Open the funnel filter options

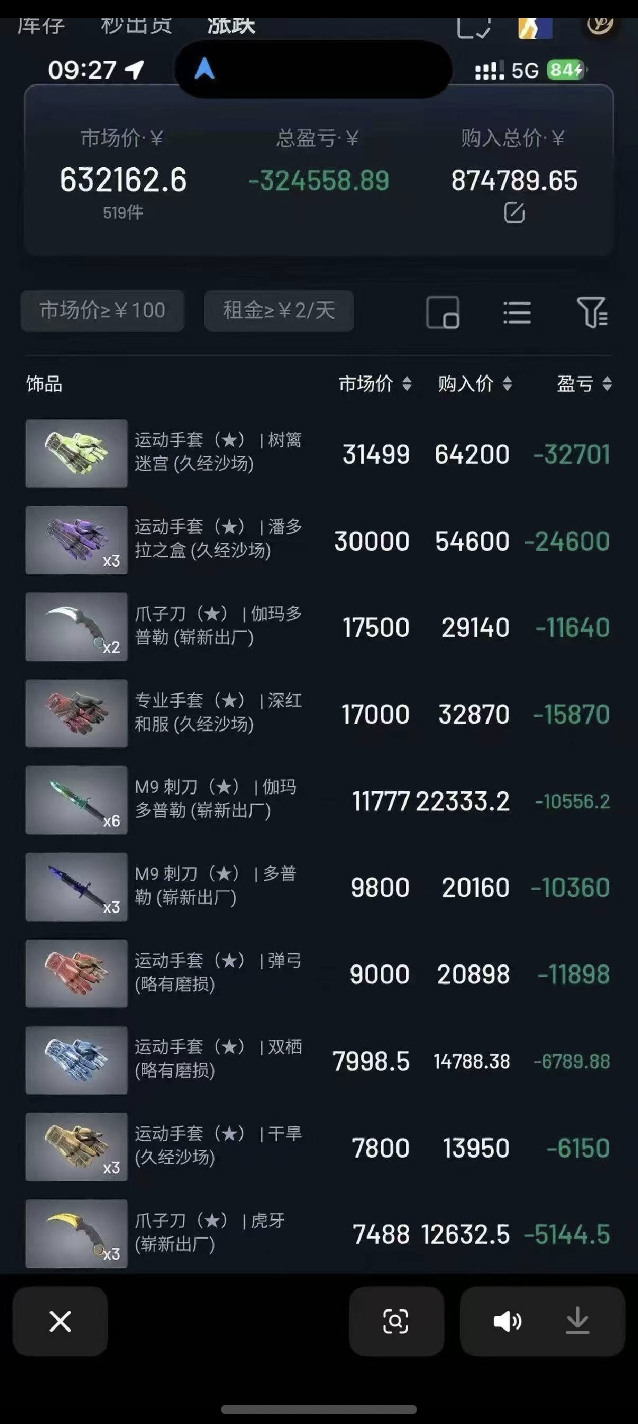[591, 313]
